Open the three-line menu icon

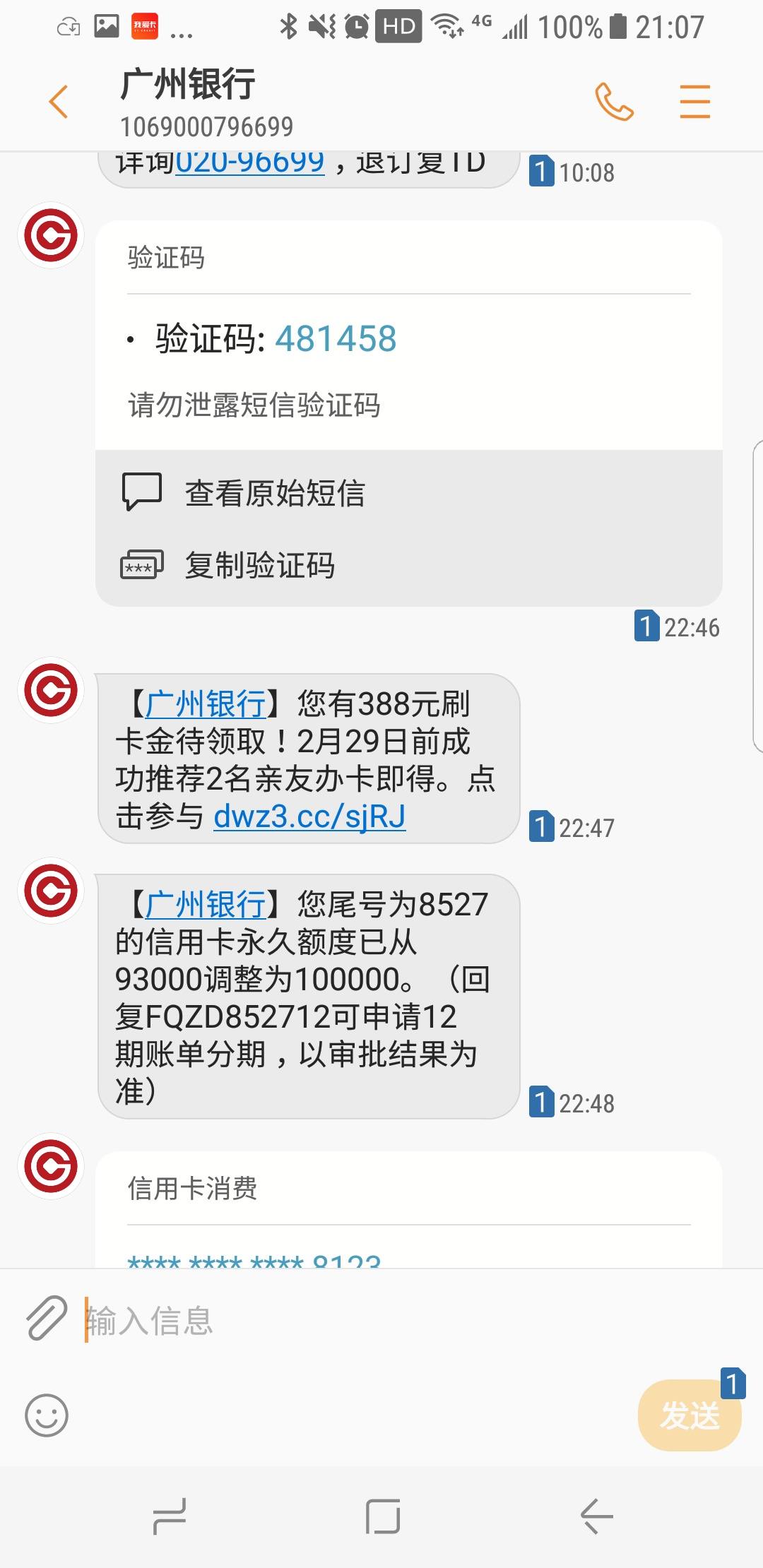(x=694, y=101)
